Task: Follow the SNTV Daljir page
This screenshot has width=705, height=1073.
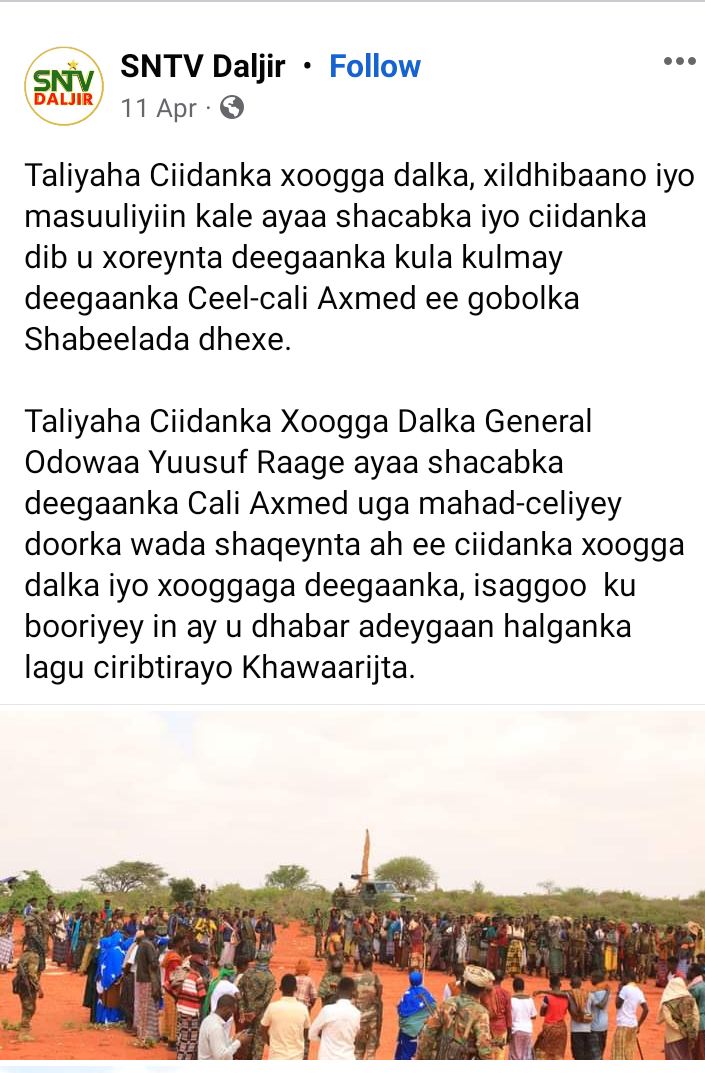Action: click(x=375, y=67)
